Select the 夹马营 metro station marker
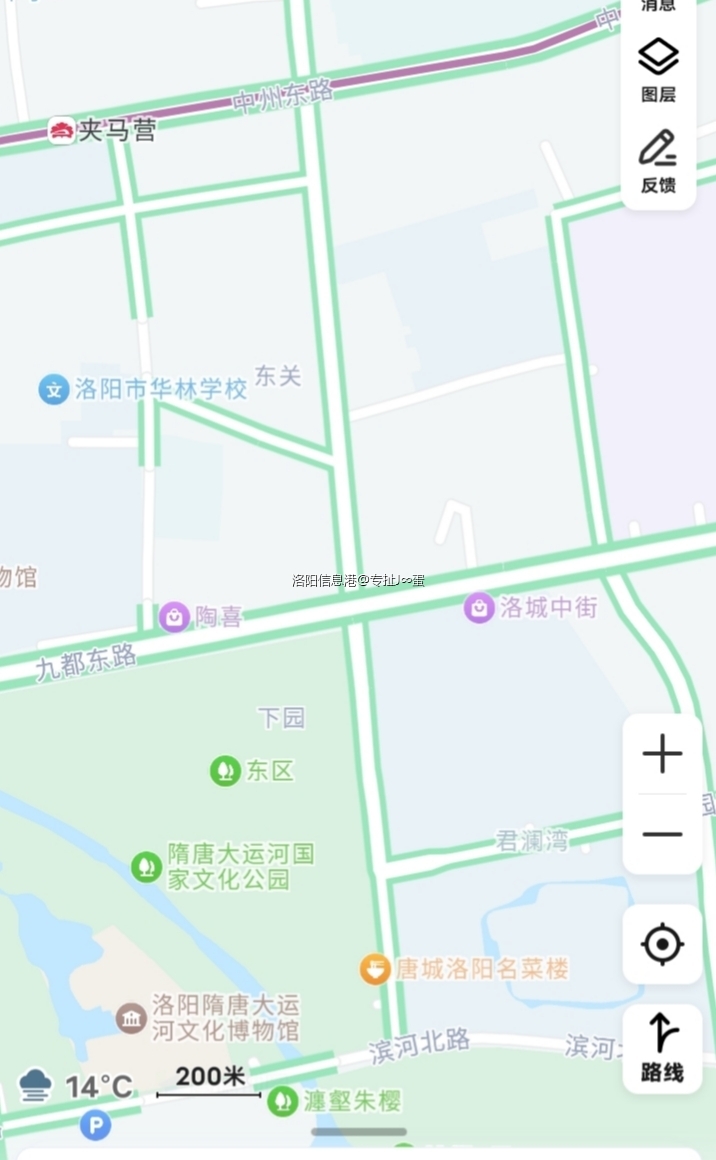716x1160 pixels. click(x=62, y=130)
